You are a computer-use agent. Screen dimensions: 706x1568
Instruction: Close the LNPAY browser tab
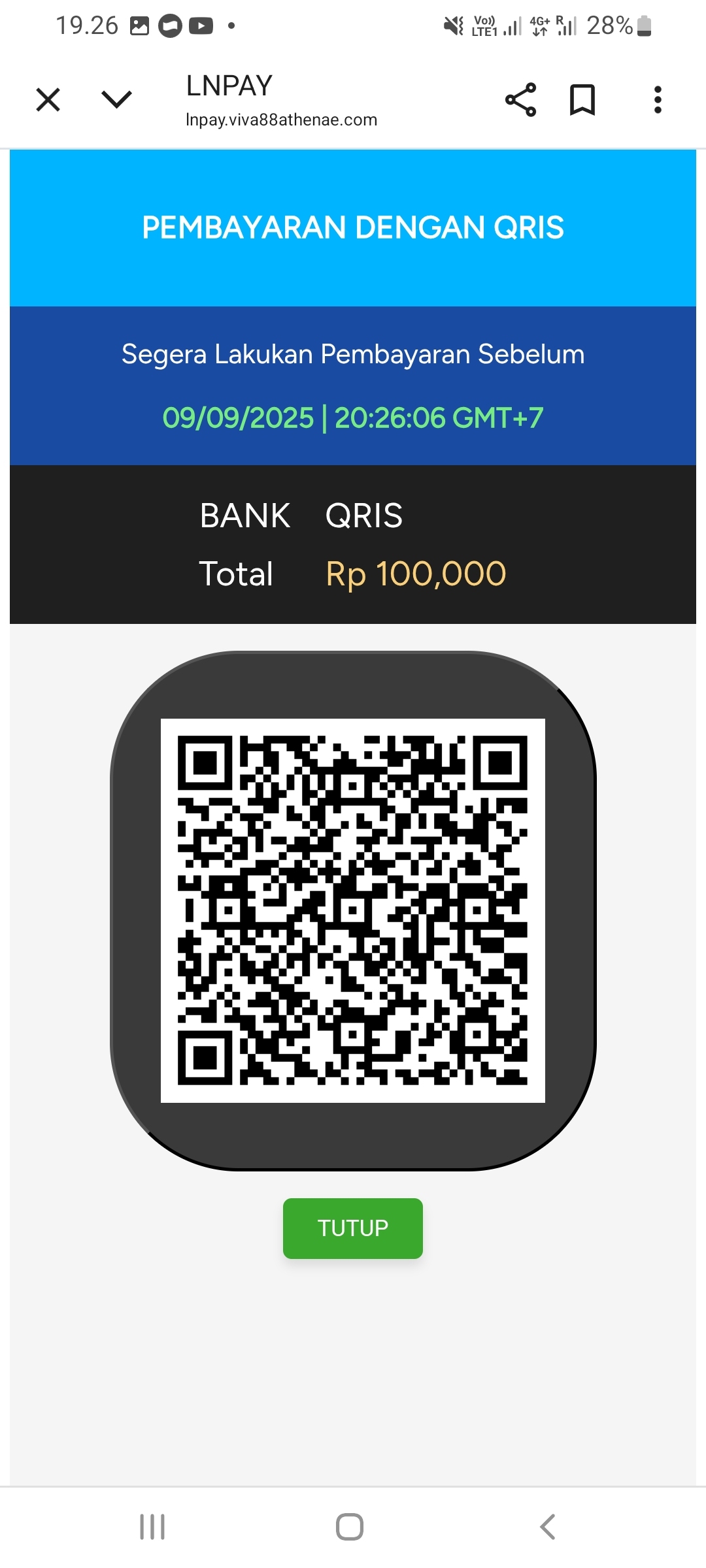tap(48, 100)
